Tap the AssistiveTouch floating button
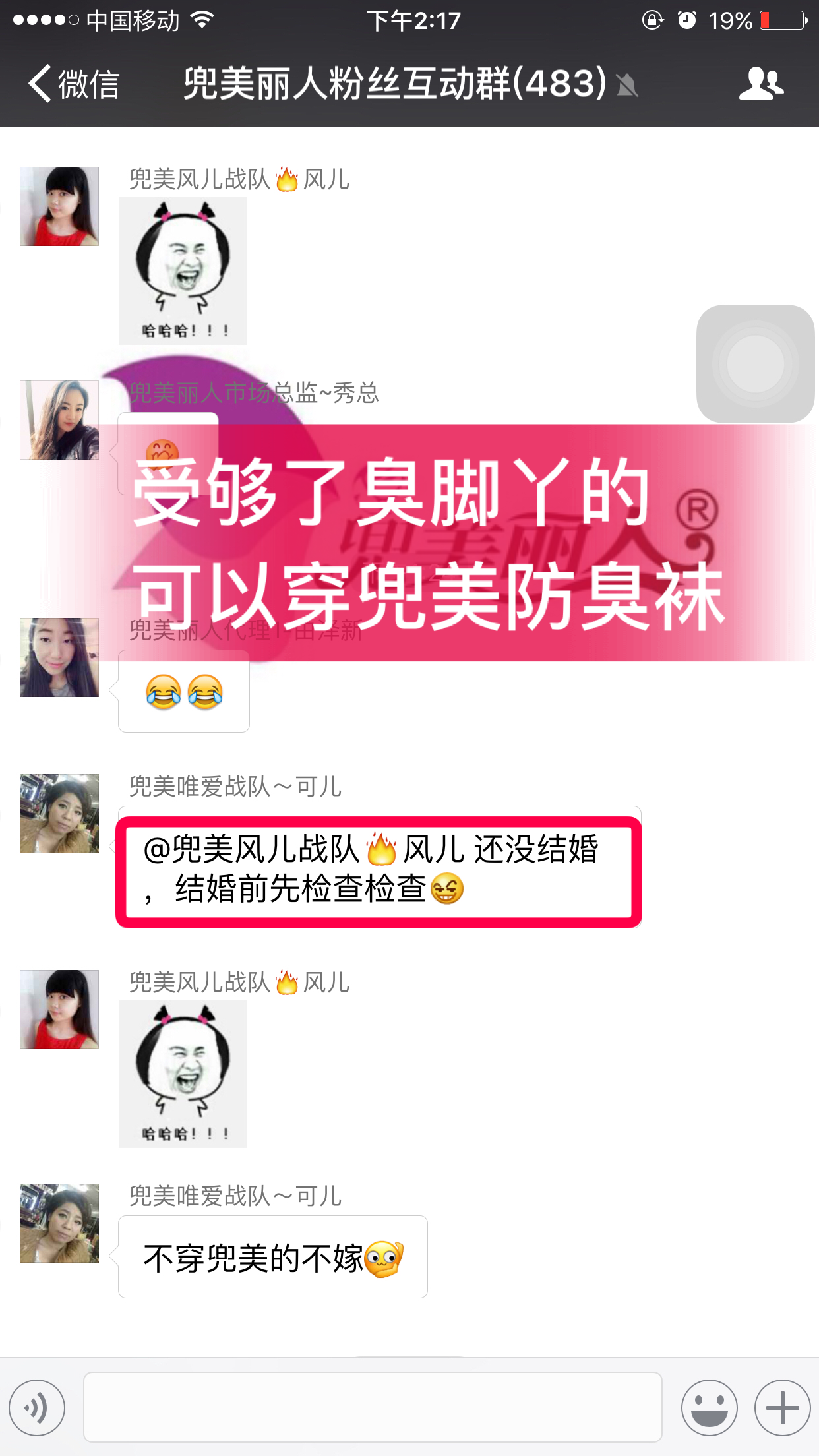819x1456 pixels. 755,363
